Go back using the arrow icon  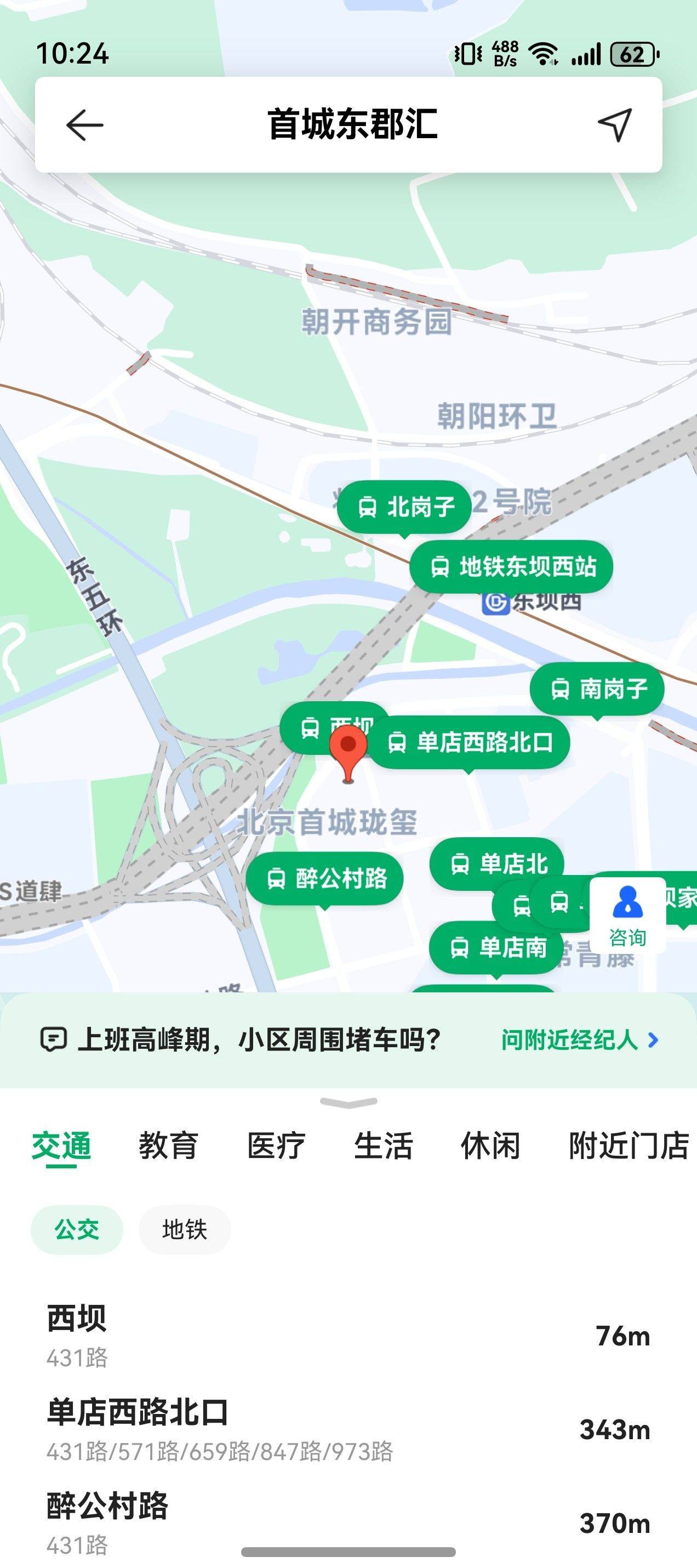84,125
